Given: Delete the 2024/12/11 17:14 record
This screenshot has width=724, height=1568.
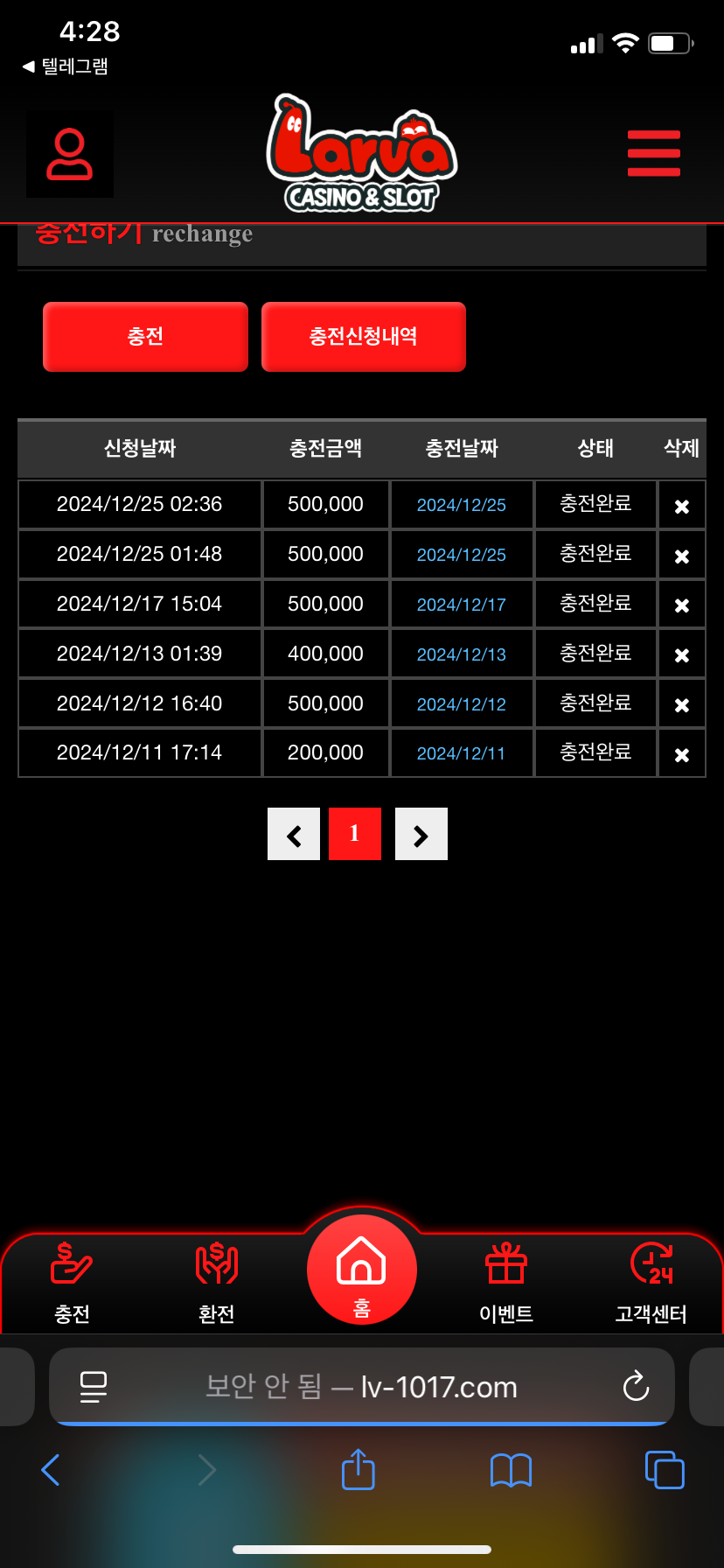Looking at the screenshot, I should click(x=682, y=755).
